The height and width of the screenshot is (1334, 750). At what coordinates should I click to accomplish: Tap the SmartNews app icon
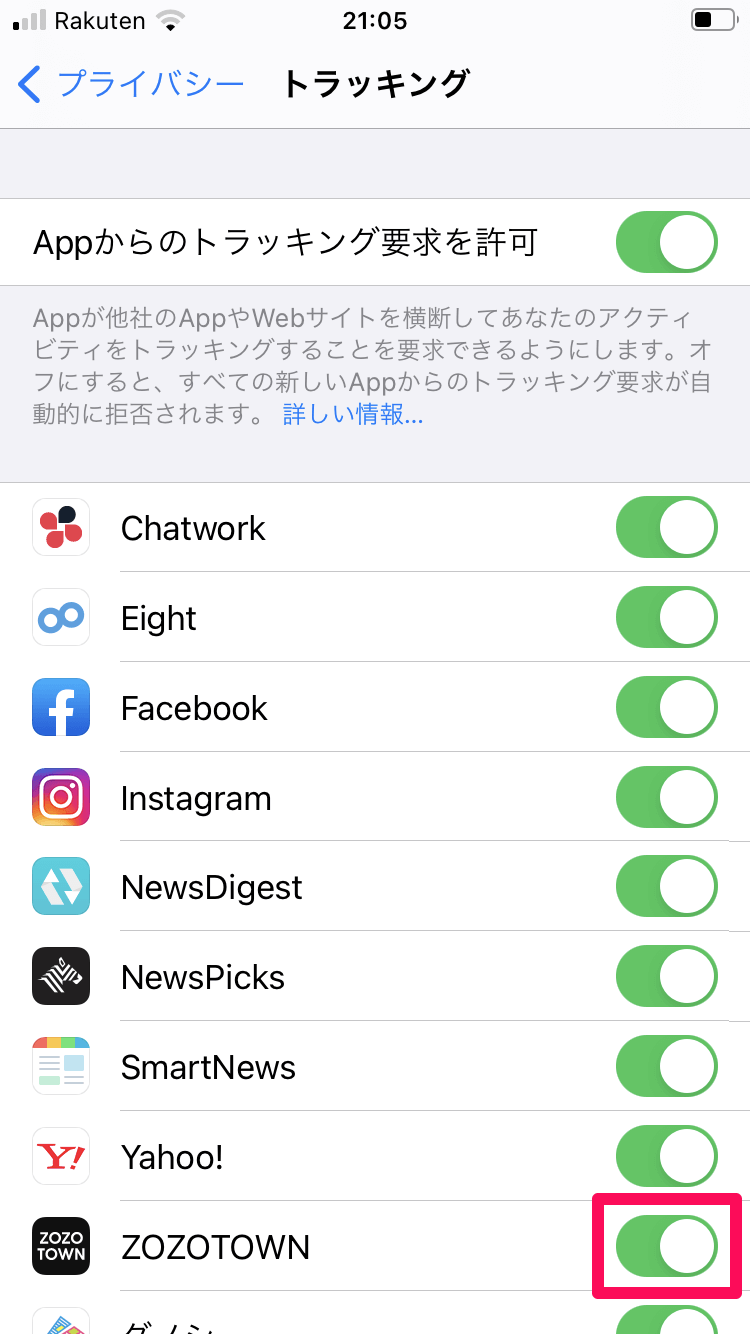coord(60,1066)
